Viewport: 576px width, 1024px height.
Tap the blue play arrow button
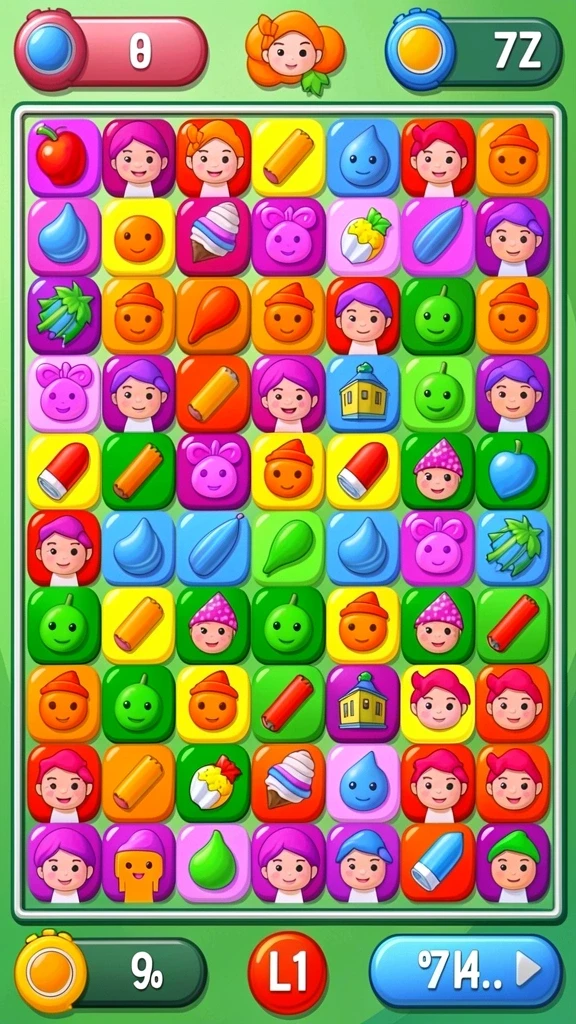tap(465, 970)
